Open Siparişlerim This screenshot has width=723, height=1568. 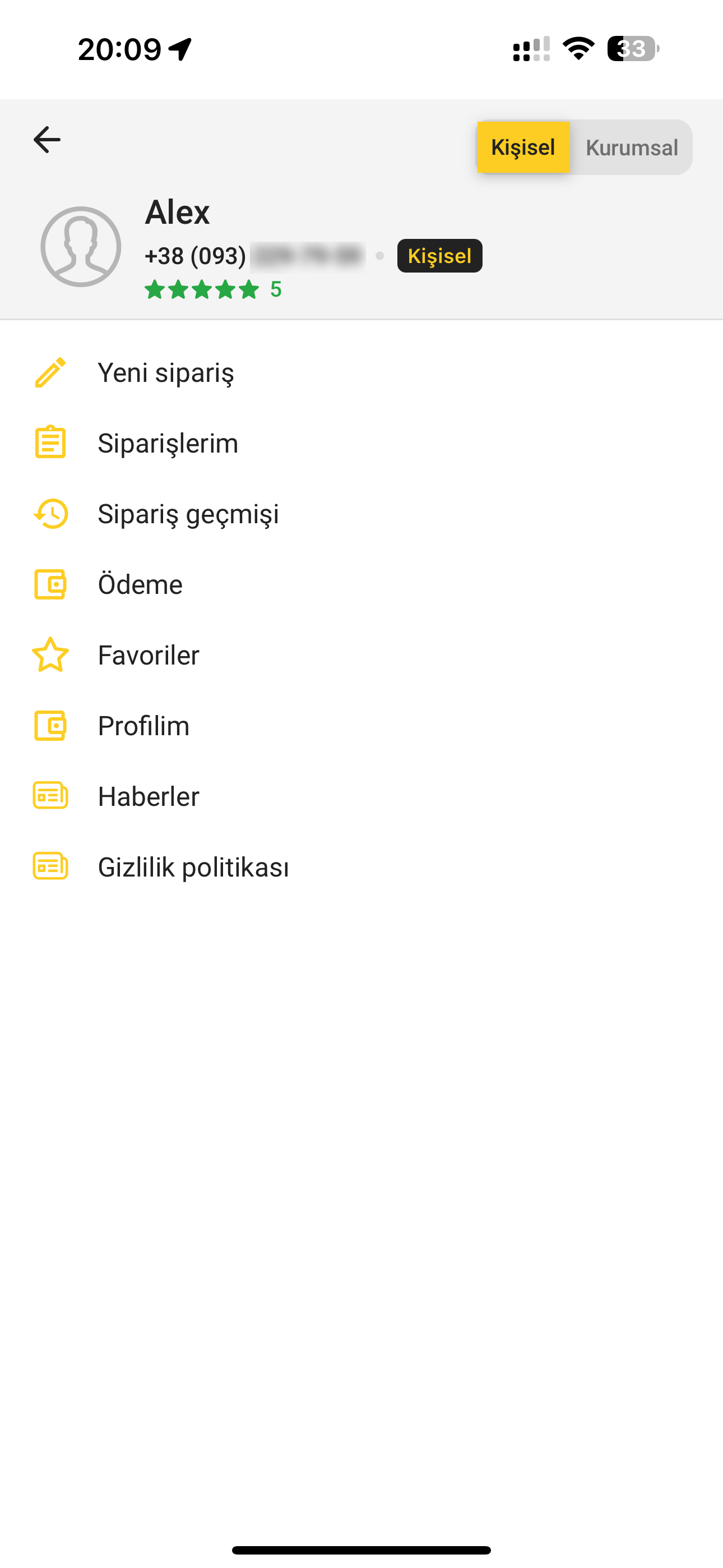[x=361, y=443]
